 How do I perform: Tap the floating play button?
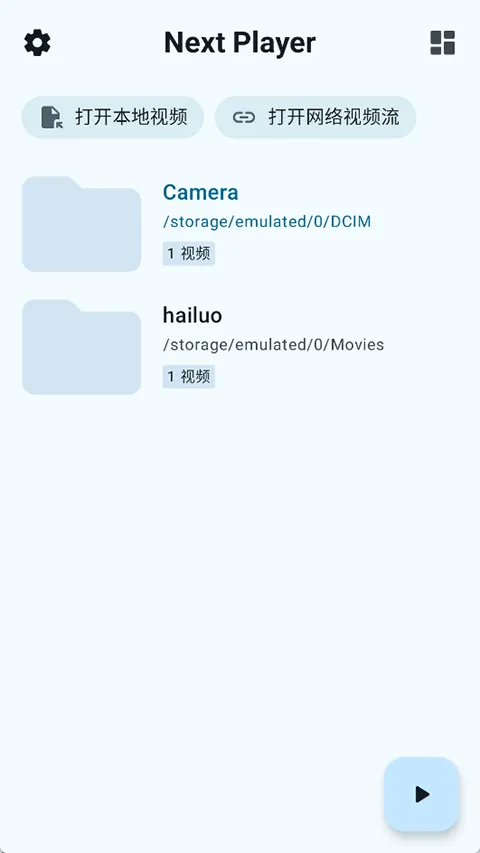[x=422, y=794]
